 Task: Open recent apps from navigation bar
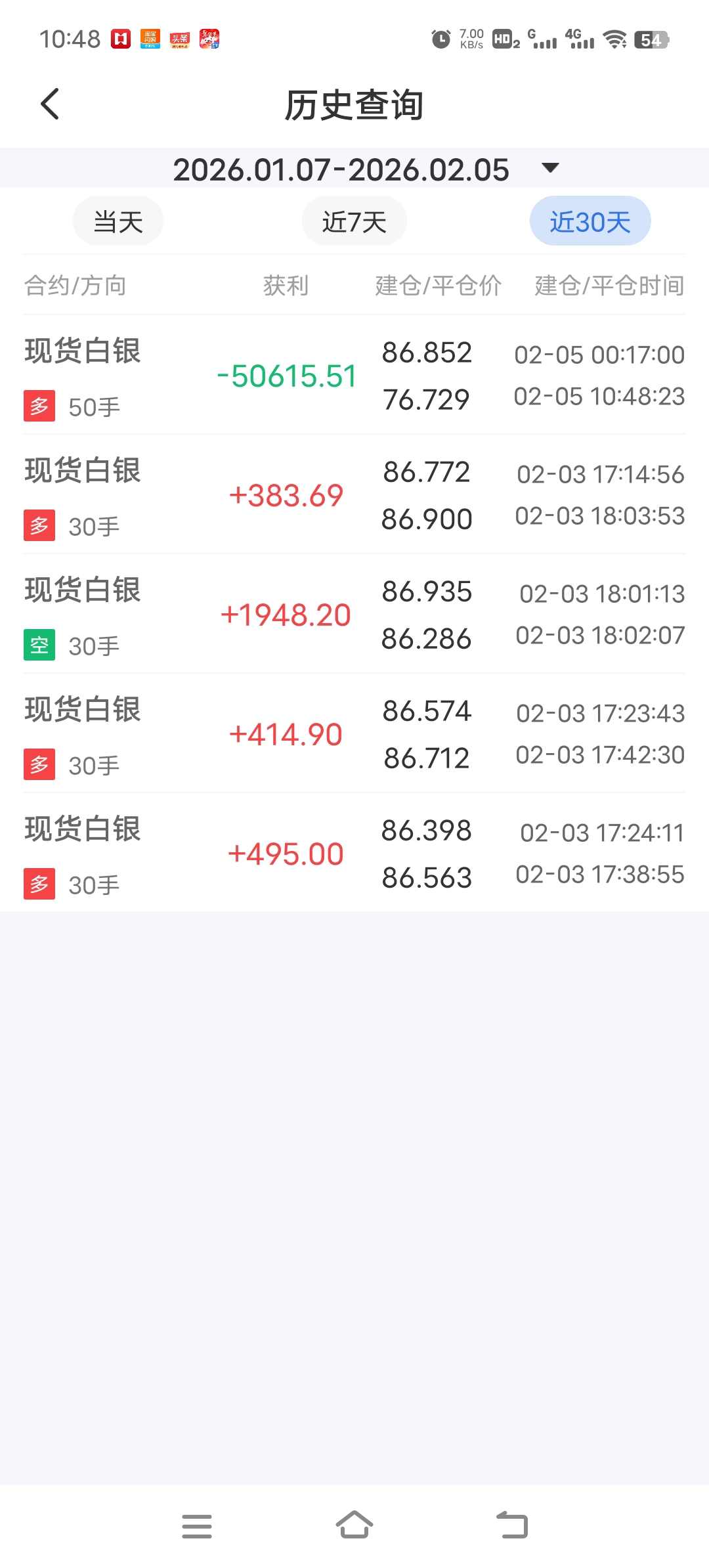coord(197,1526)
